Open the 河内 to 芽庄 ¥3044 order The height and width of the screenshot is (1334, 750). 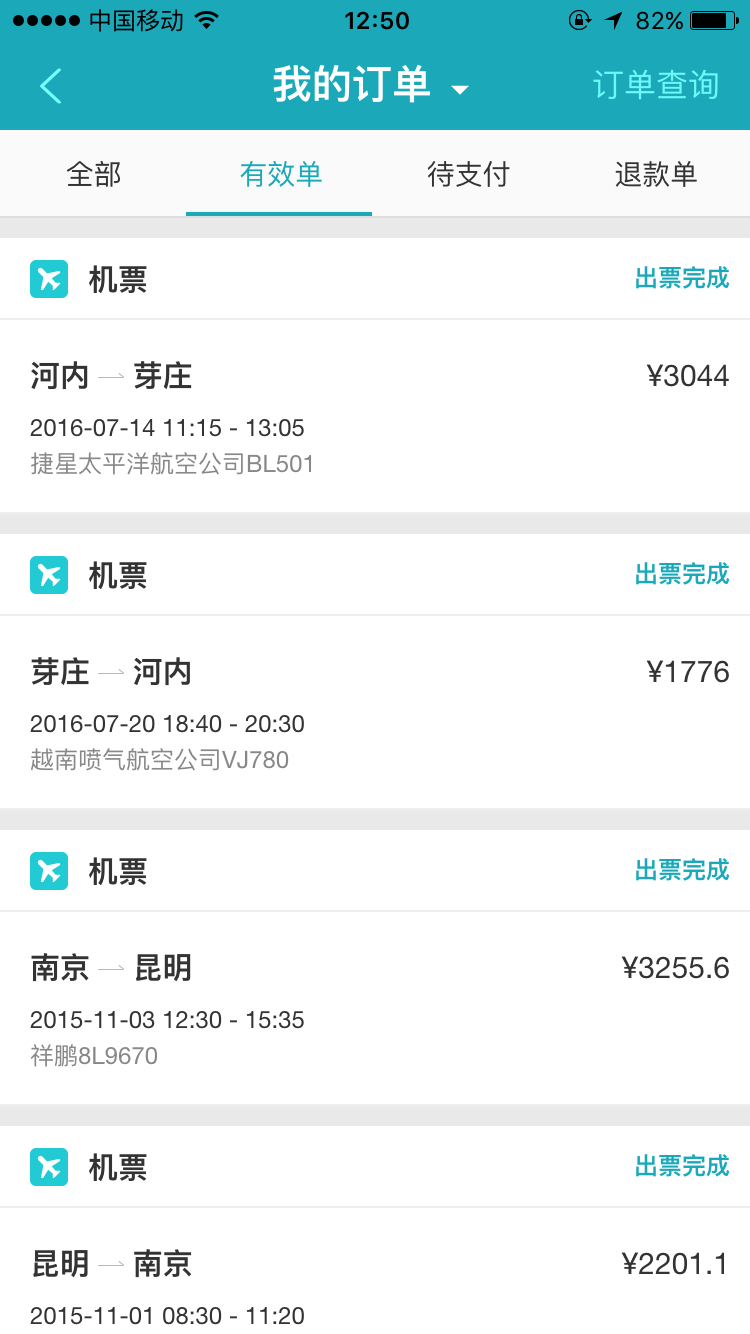[375, 416]
